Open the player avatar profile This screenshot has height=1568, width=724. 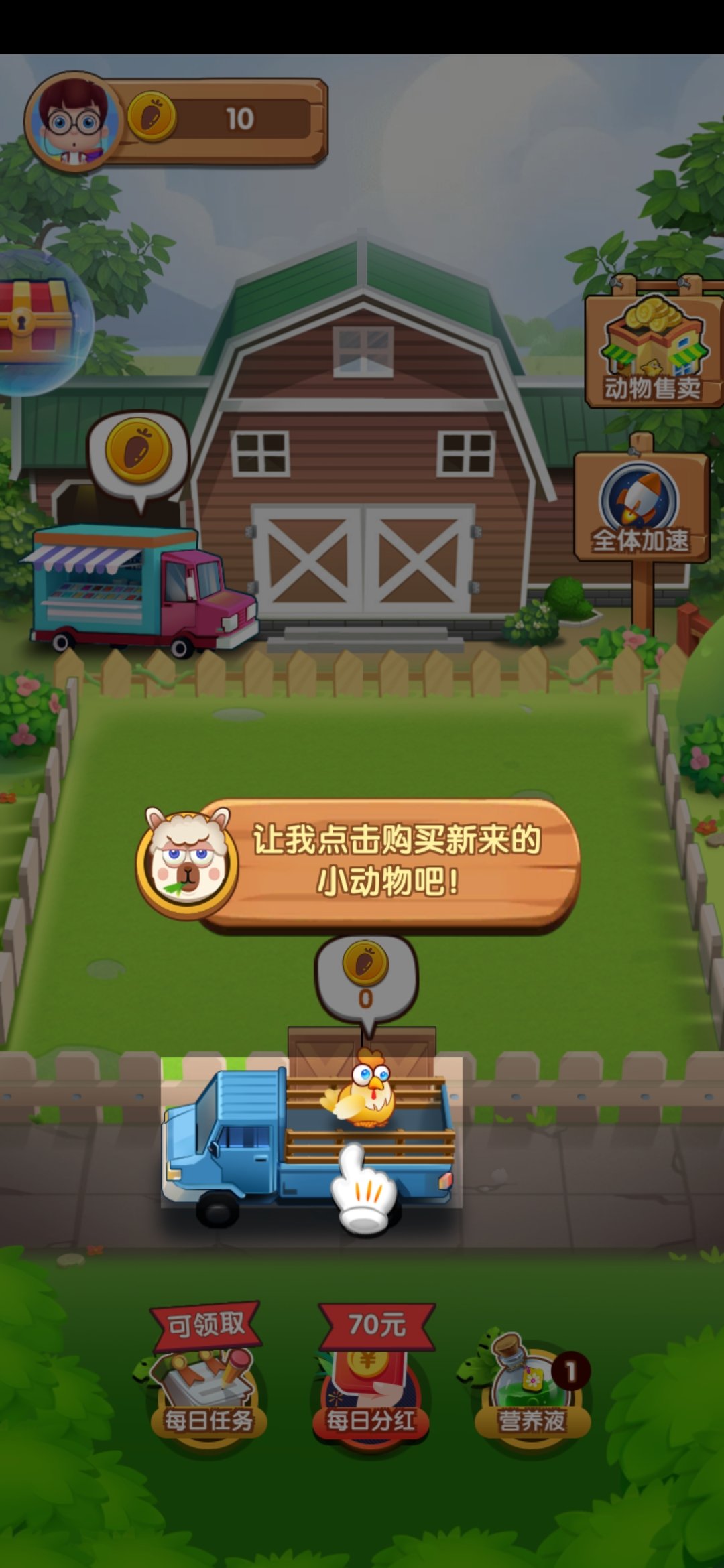point(74,123)
